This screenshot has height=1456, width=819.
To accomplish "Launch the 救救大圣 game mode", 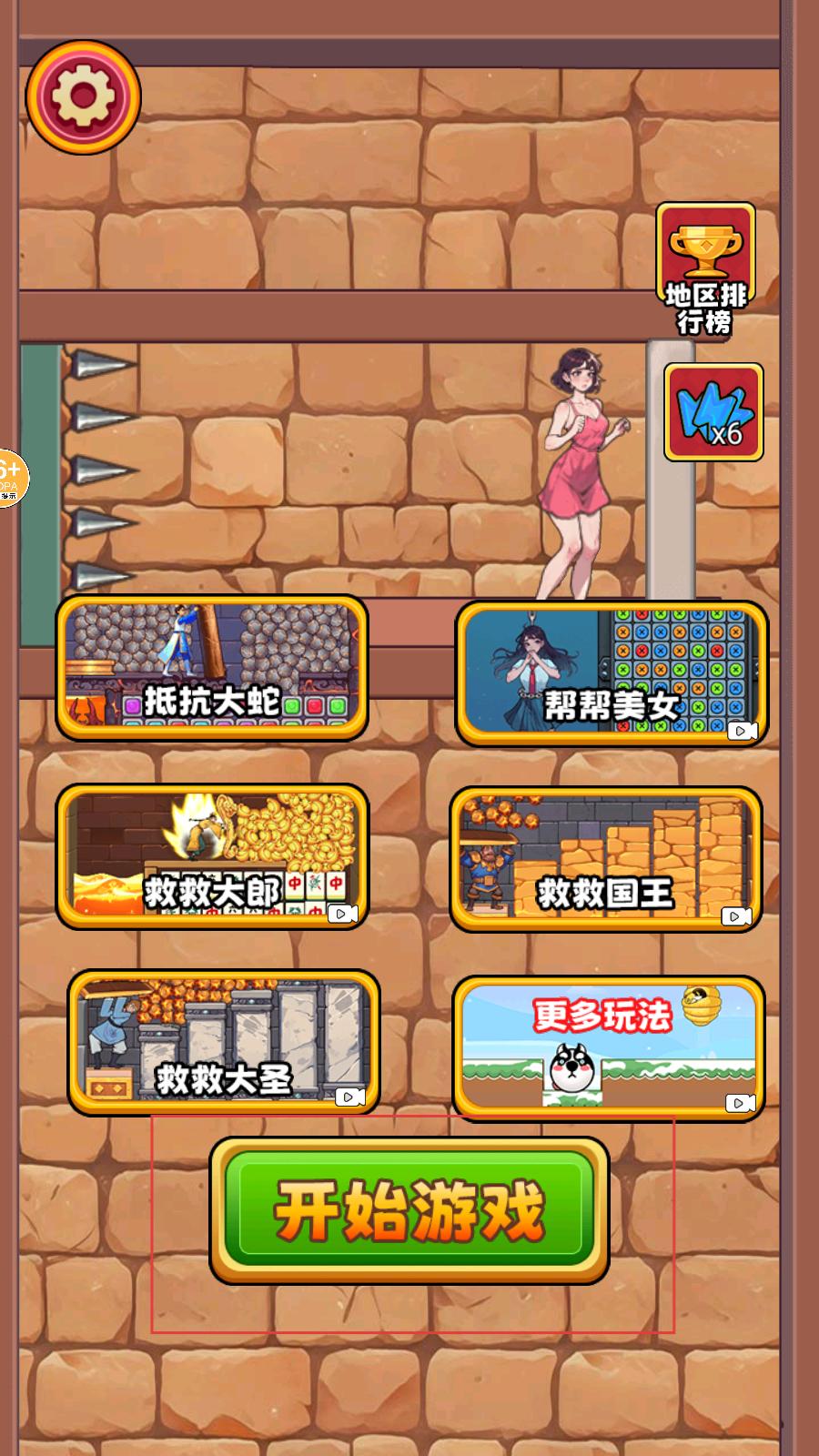I will 224,1043.
